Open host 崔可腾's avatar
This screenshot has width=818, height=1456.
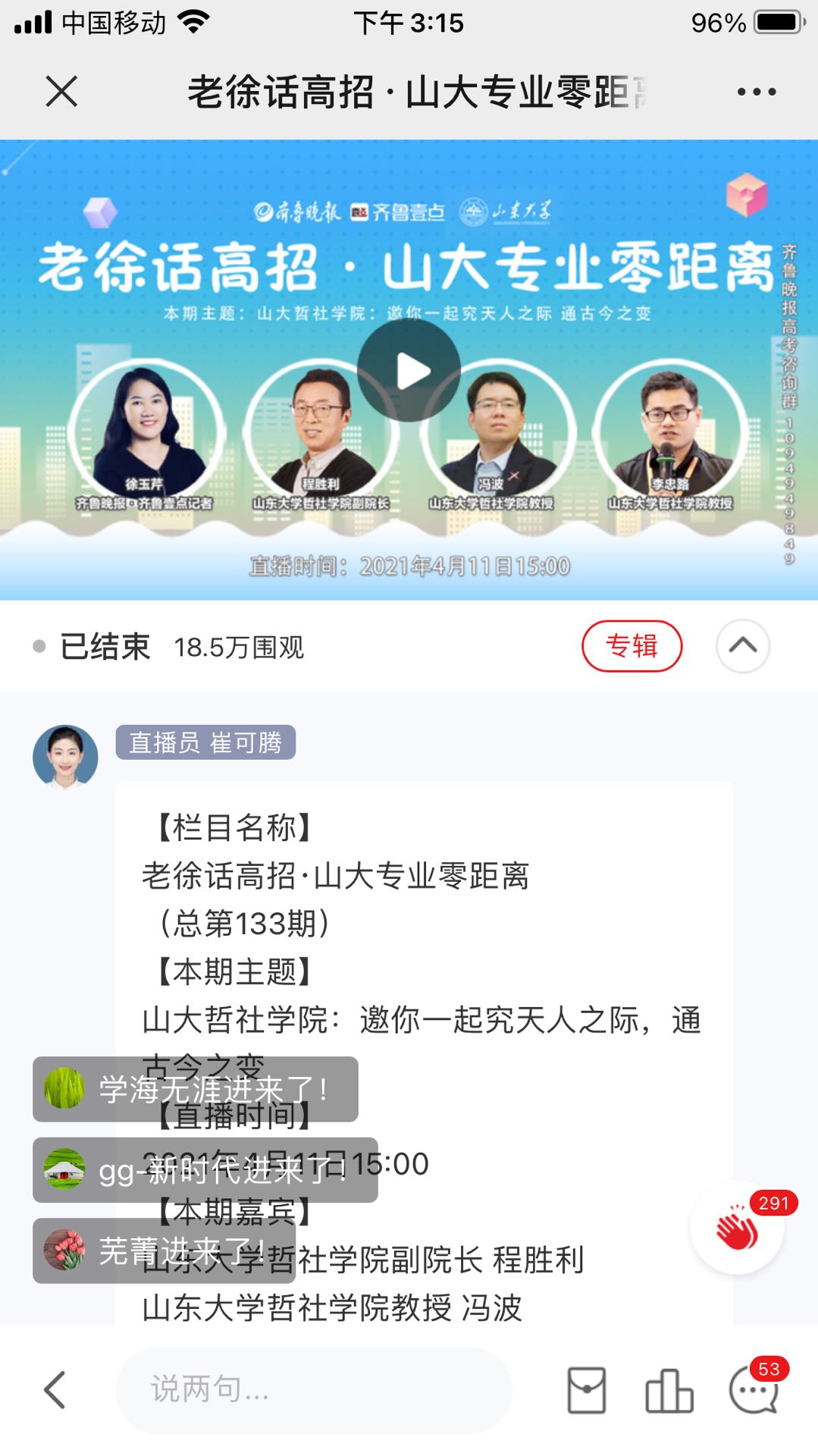pyautogui.click(x=65, y=757)
